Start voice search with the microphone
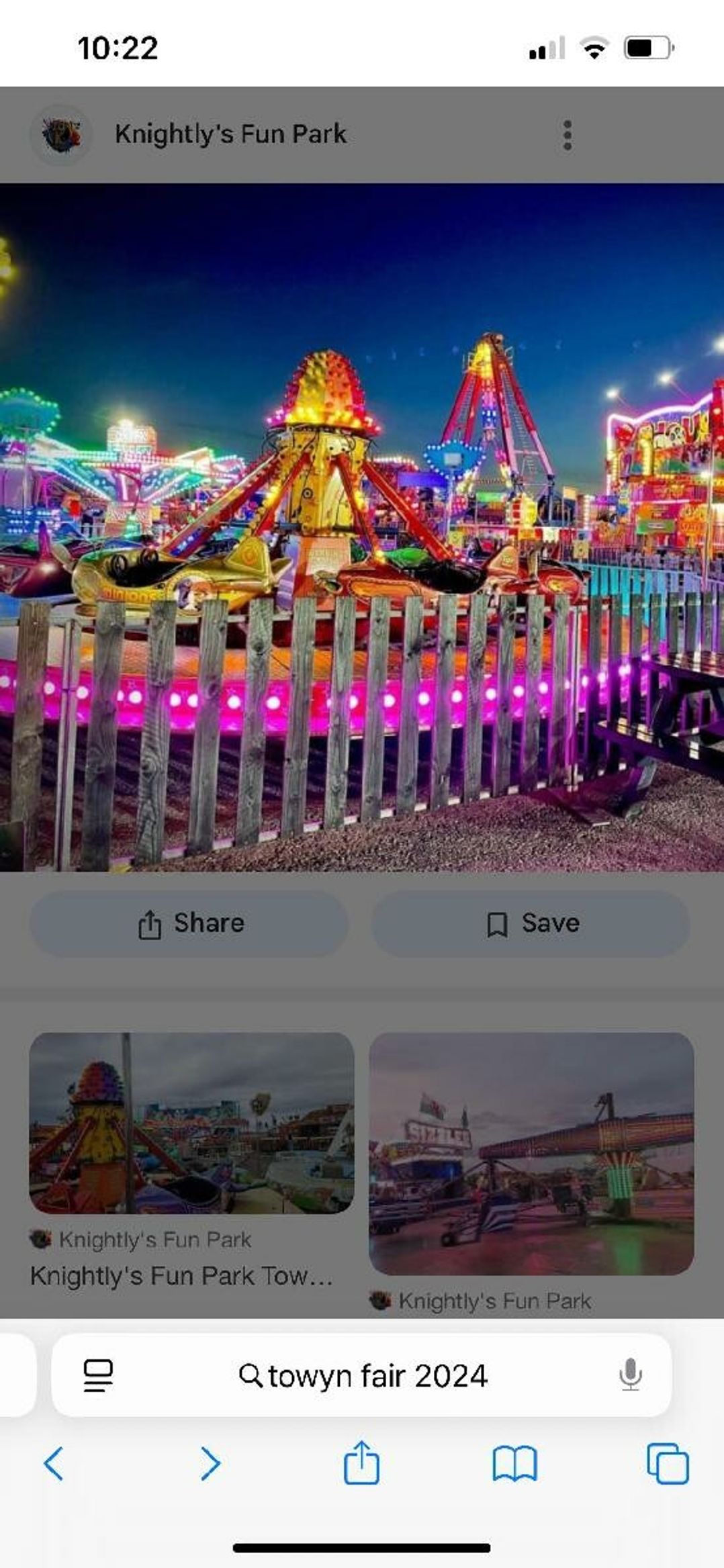The image size is (724, 1568). (x=630, y=1375)
